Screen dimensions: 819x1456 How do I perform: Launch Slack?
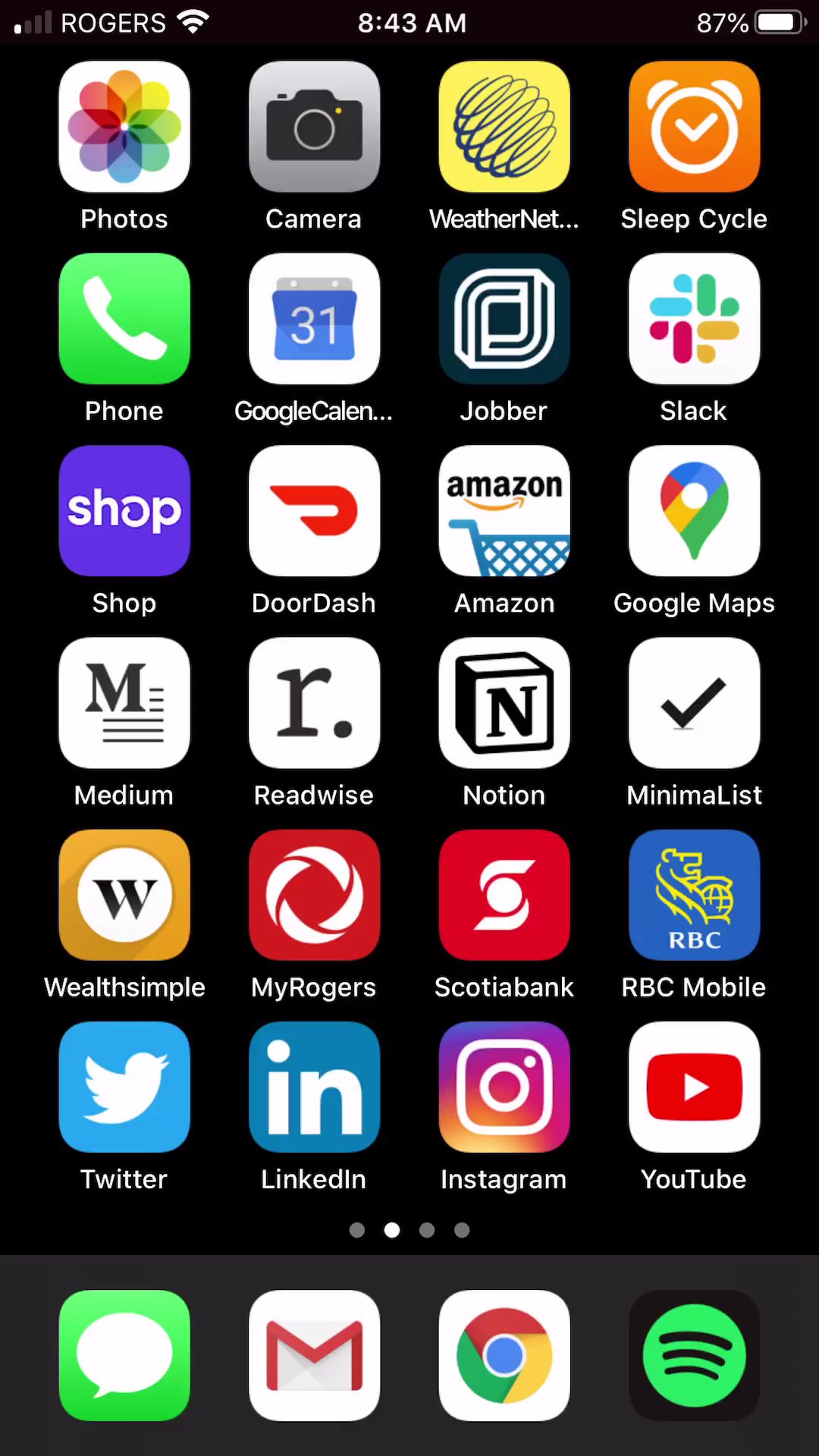click(694, 318)
